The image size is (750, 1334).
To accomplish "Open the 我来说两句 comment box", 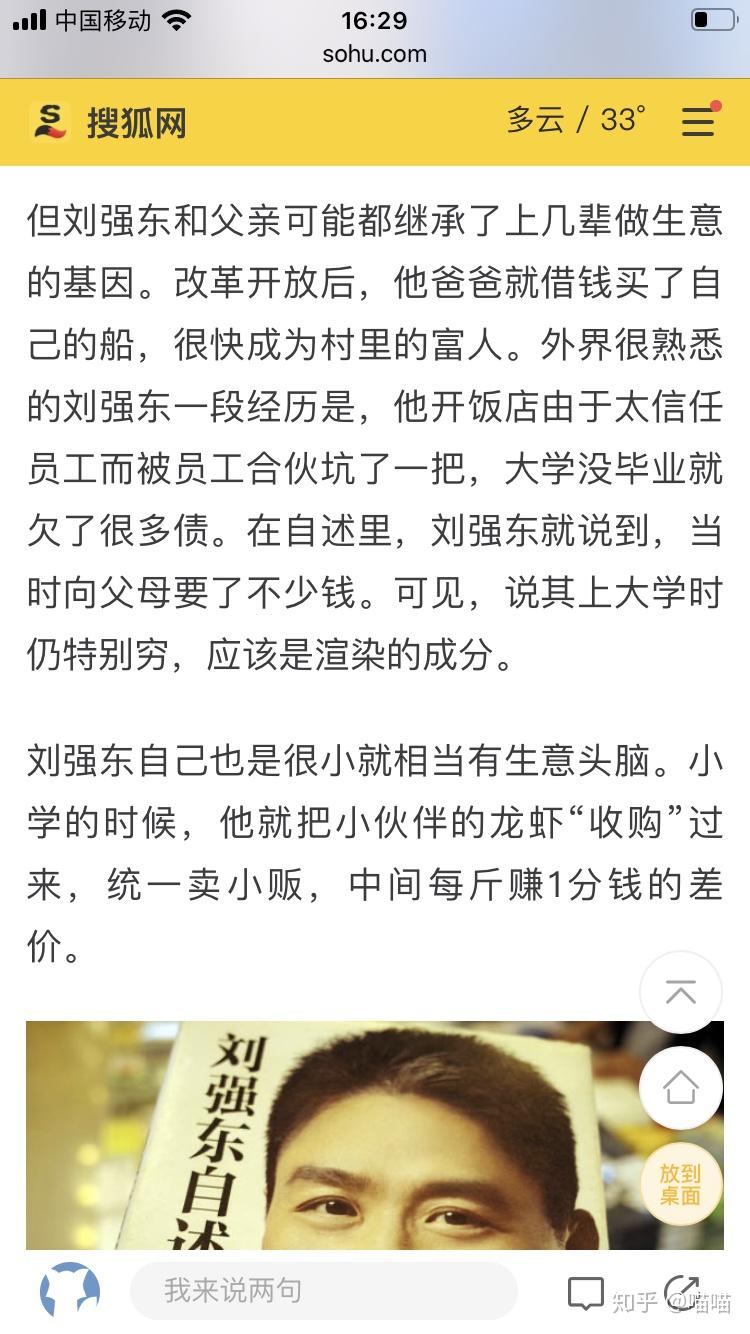I will (324, 1290).
